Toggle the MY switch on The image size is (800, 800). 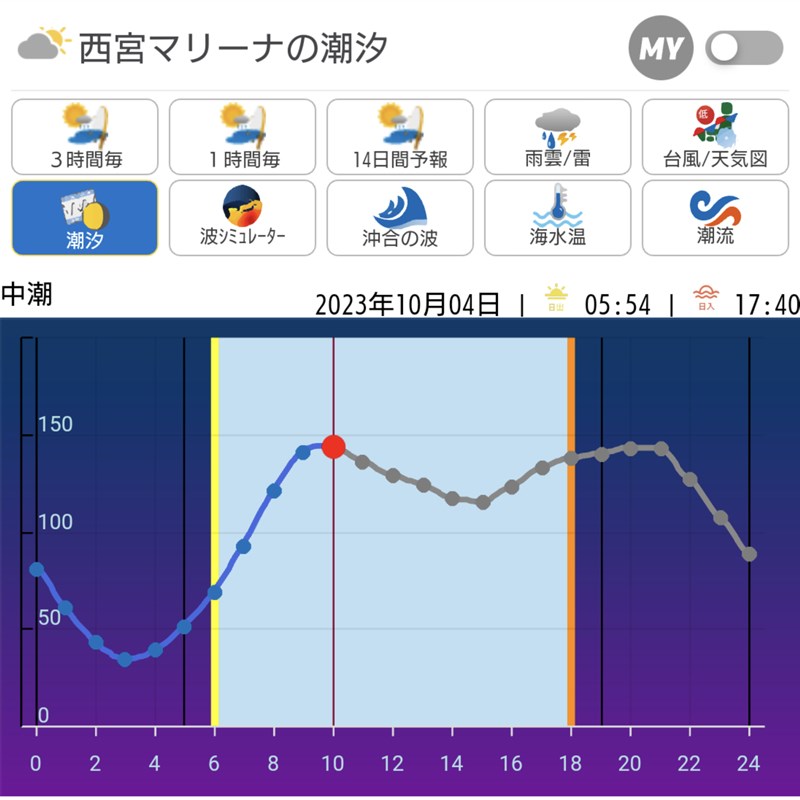tap(743, 47)
